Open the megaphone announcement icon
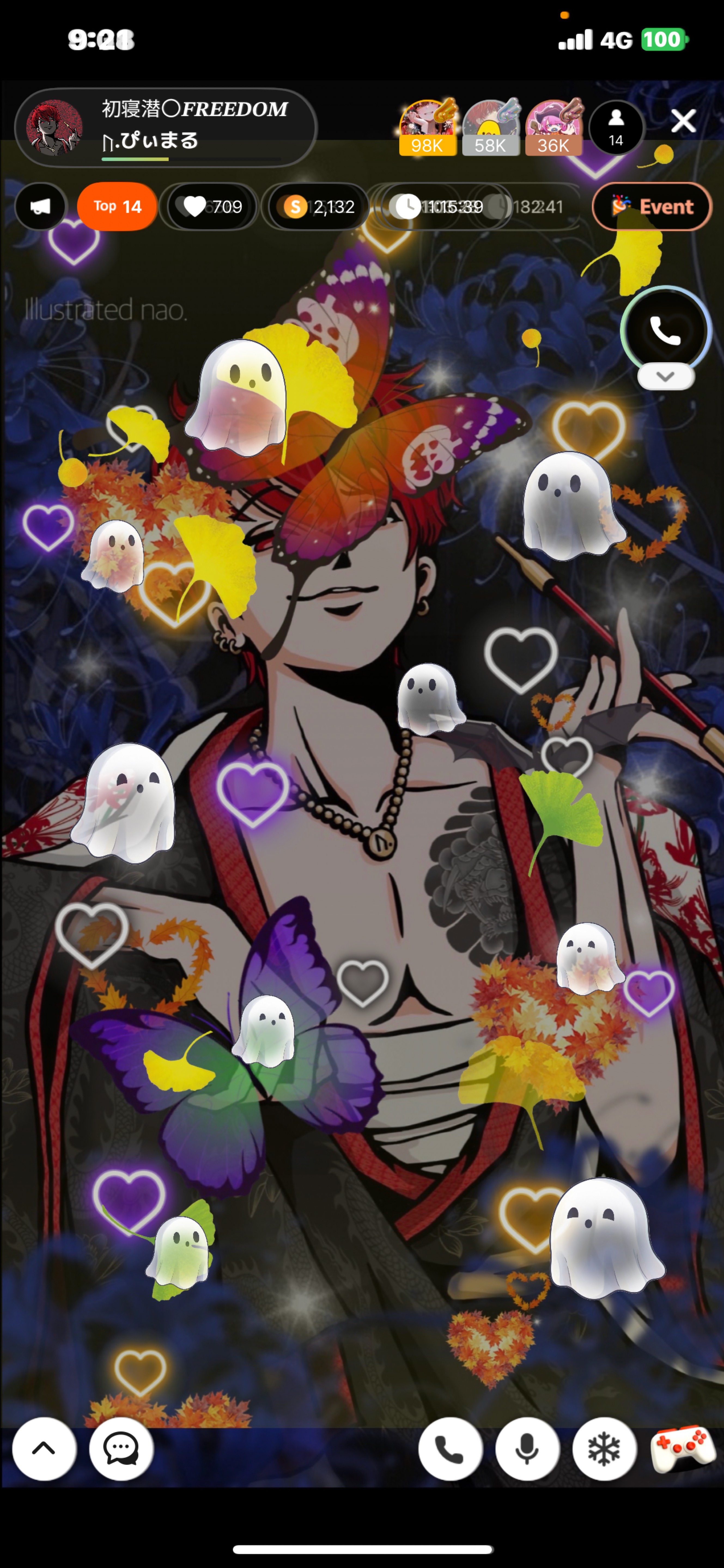This screenshot has width=724, height=1568. pos(40,207)
